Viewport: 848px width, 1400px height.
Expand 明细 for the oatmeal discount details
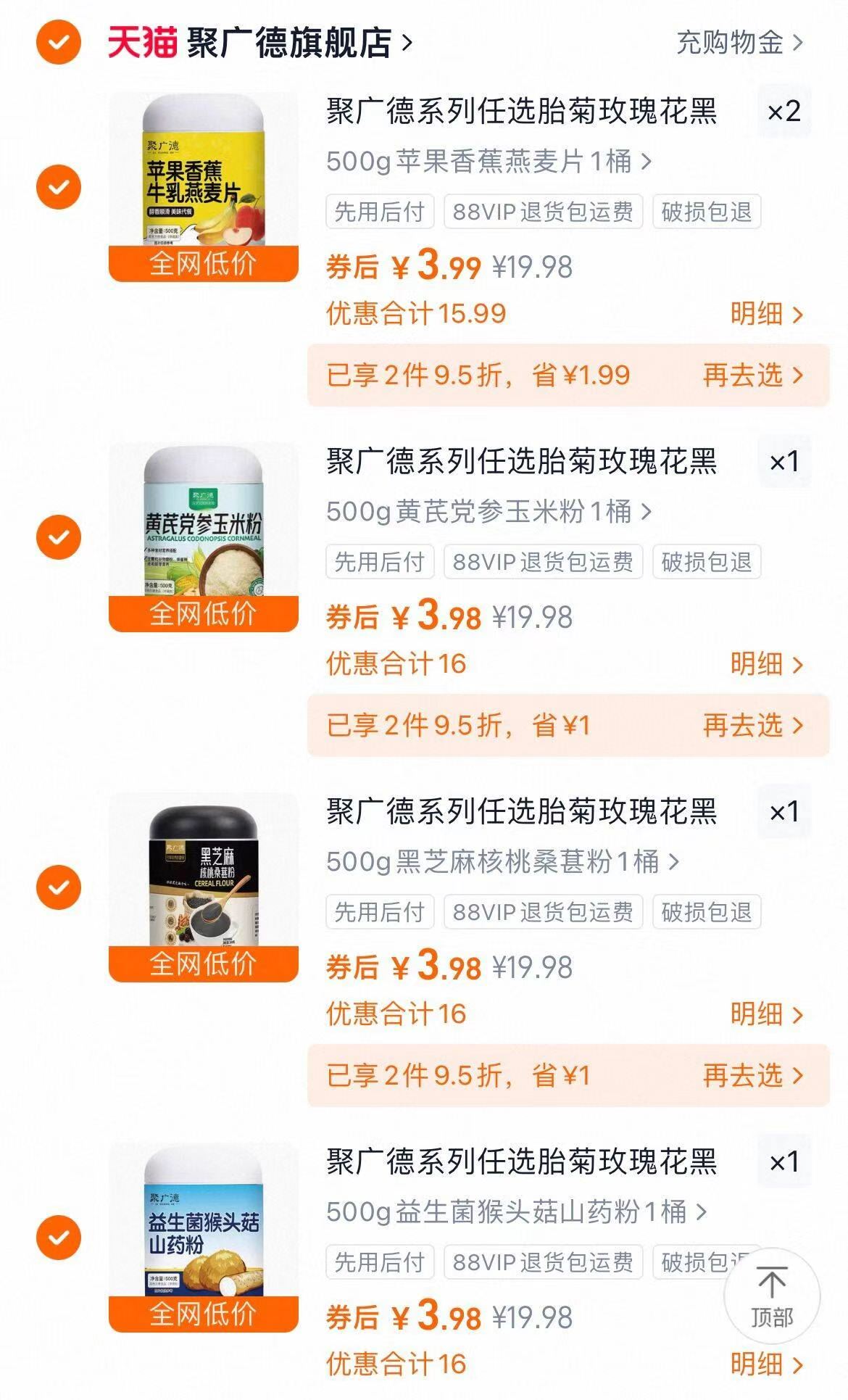pyautogui.click(x=768, y=314)
